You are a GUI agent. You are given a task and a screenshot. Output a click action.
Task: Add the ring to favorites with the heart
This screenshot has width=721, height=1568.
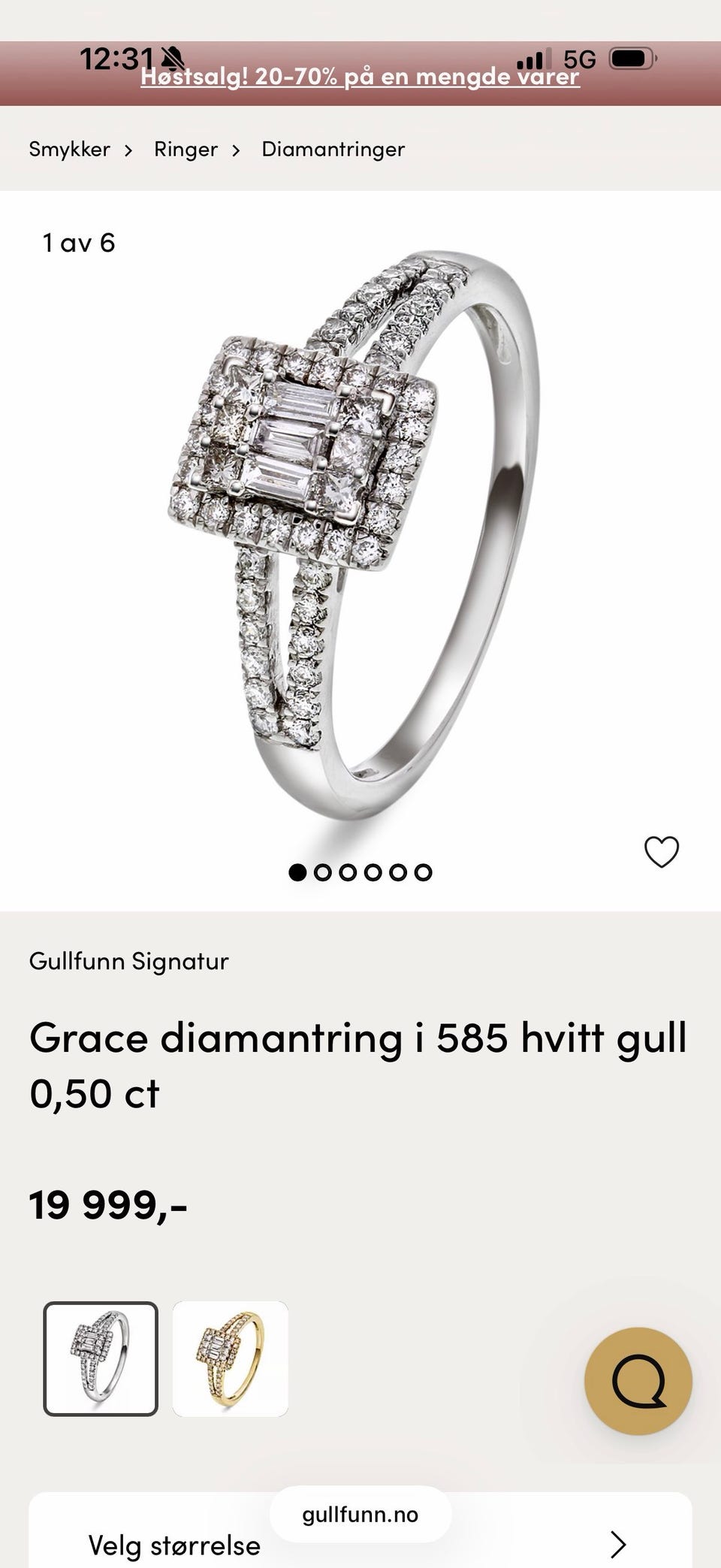662,852
